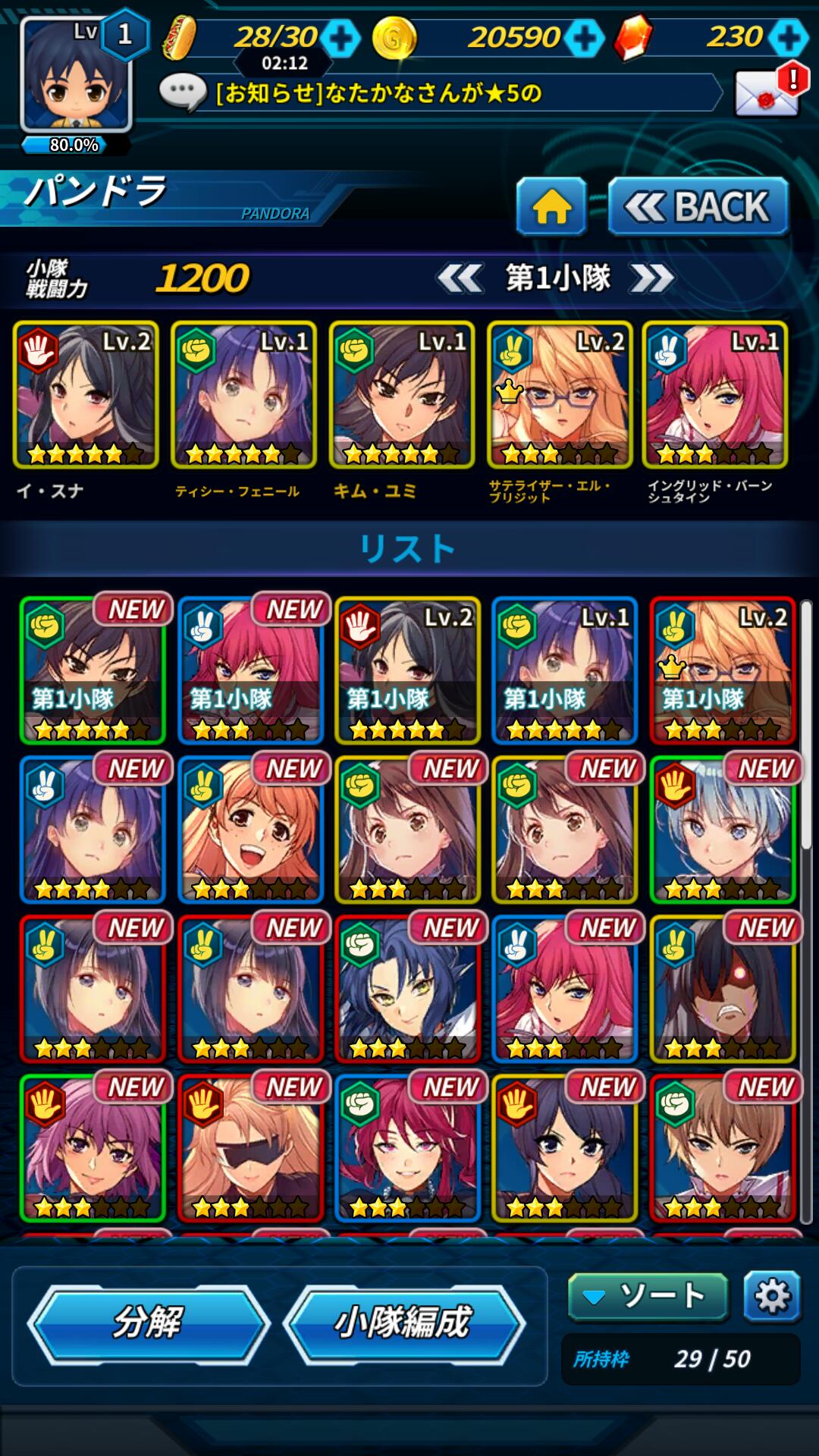Select squad member イングリッド・バーンシュタイン
Image resolution: width=819 pixels, height=1456 pixels.
[714, 394]
